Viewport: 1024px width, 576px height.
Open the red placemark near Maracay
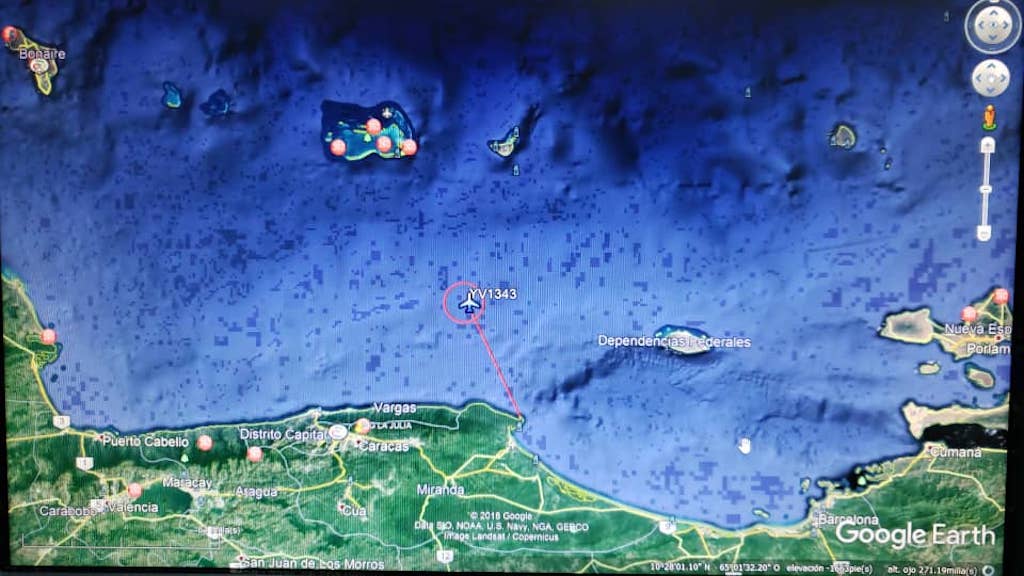(x=135, y=490)
